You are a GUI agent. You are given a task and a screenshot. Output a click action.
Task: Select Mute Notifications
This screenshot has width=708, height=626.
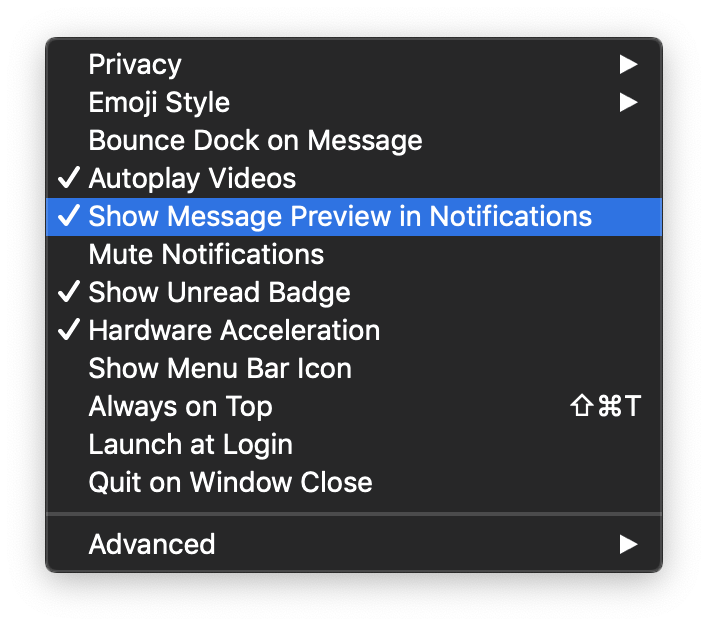354,255
